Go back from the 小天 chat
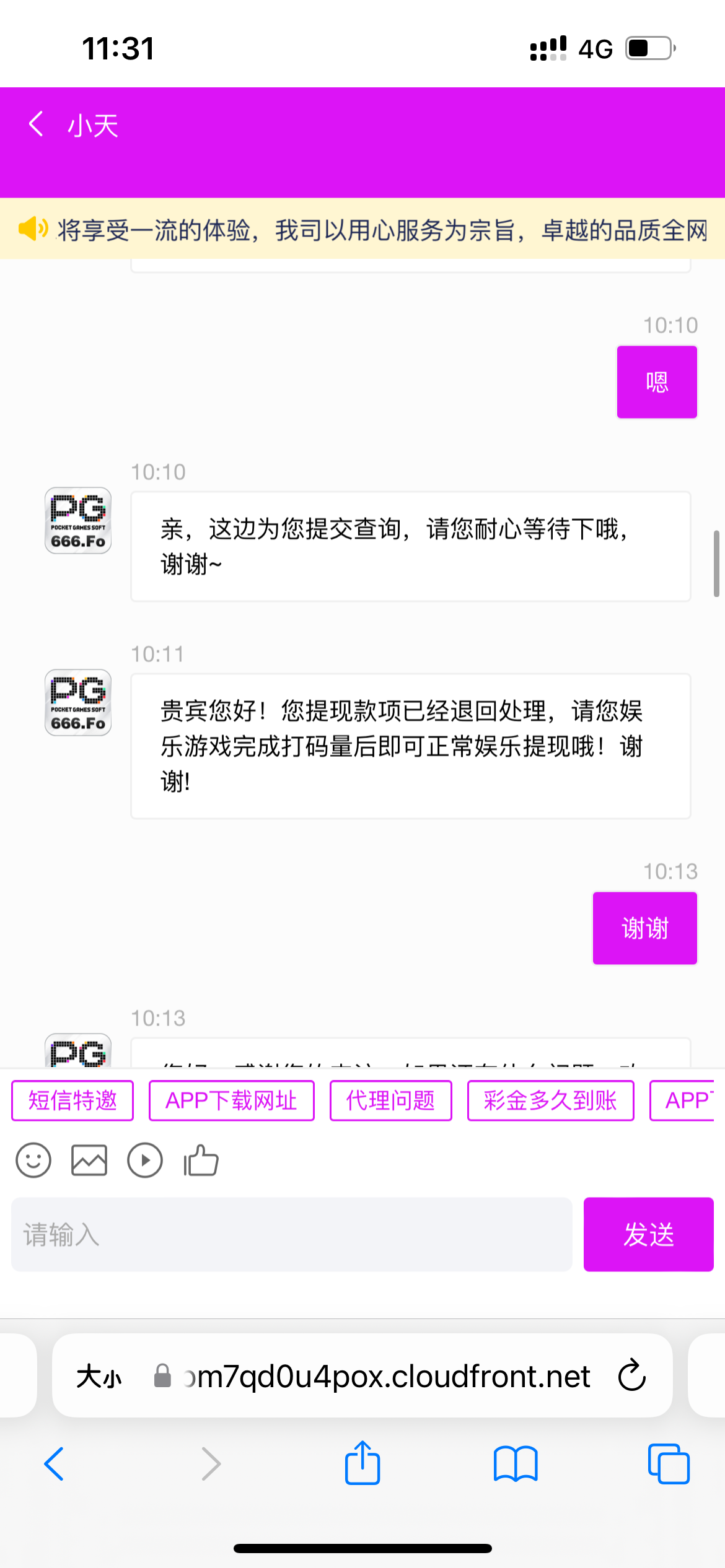The width and height of the screenshot is (725, 1568). 37,124
